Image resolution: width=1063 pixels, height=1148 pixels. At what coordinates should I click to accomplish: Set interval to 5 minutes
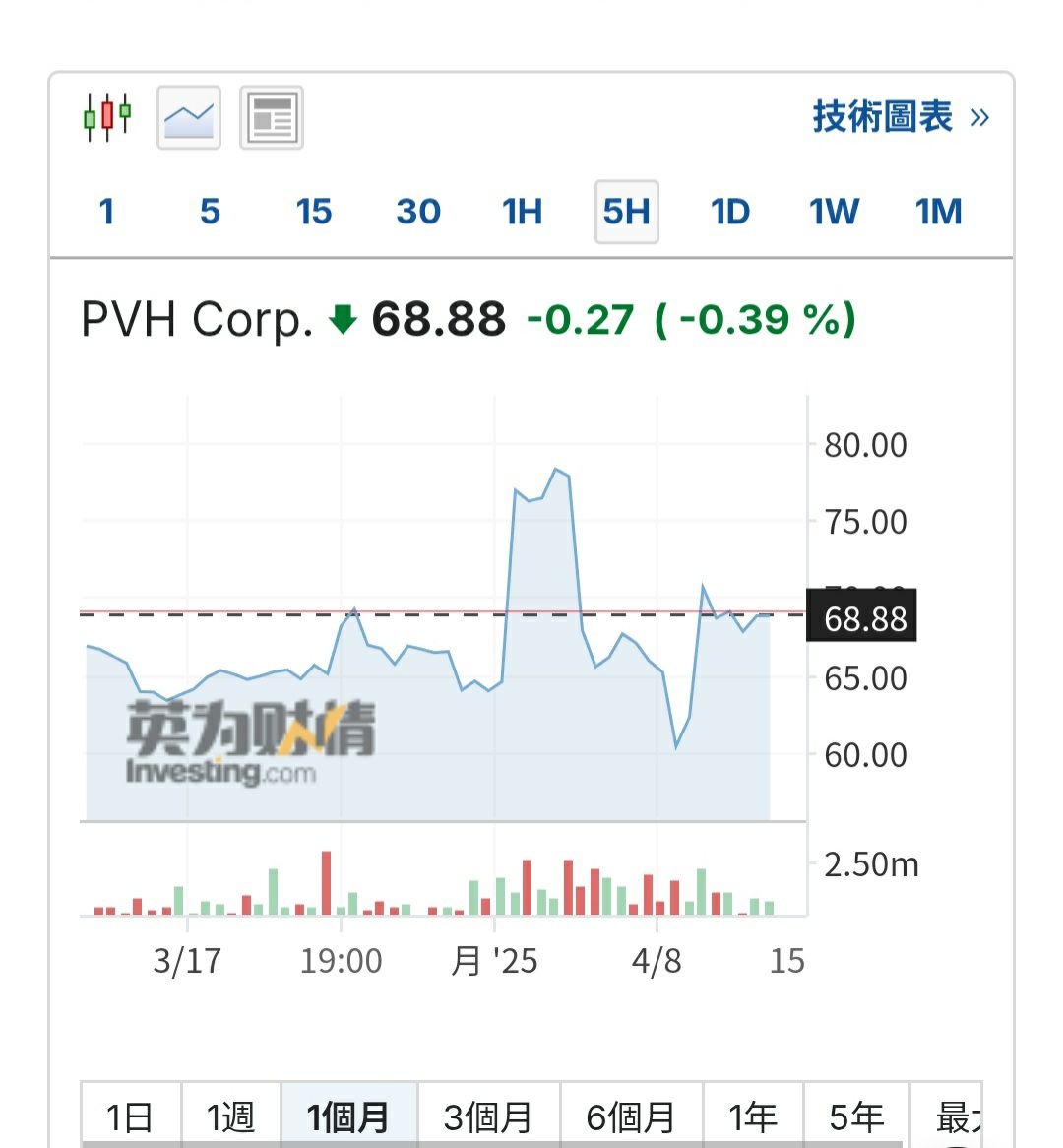210,212
